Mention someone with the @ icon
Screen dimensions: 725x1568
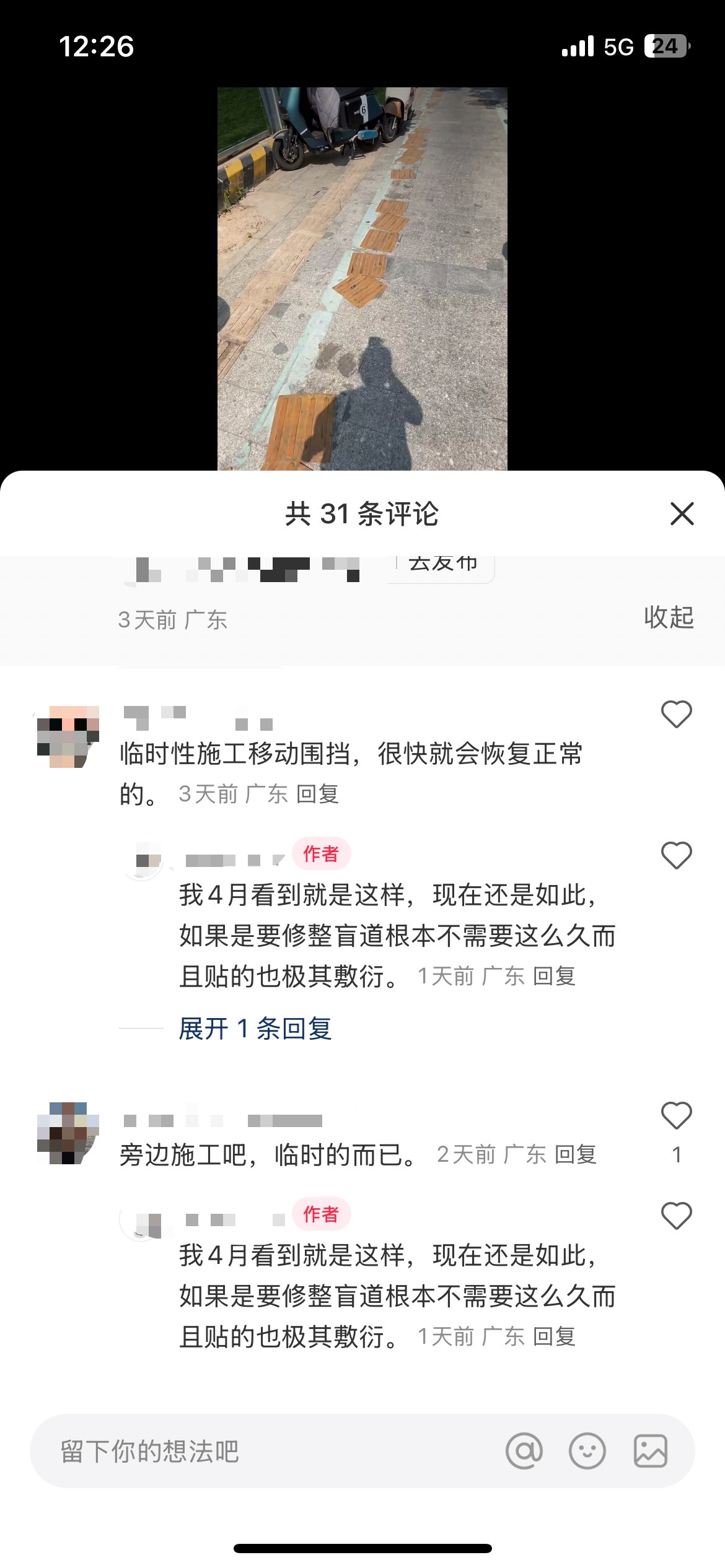(524, 1451)
